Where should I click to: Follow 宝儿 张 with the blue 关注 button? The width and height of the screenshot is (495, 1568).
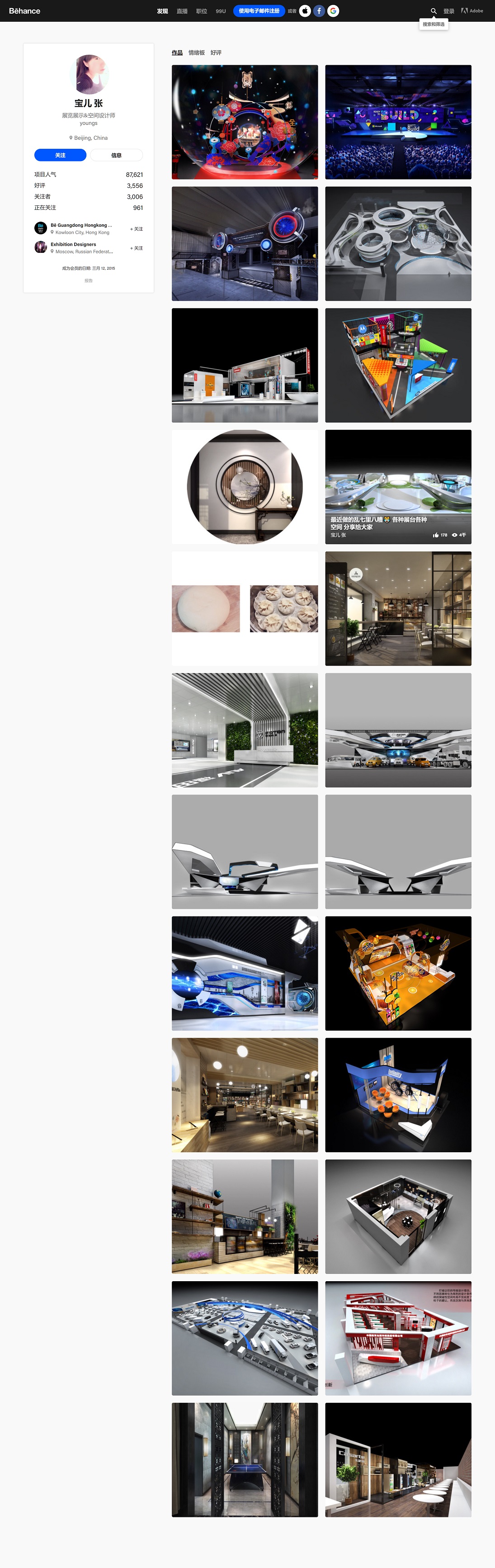point(60,155)
